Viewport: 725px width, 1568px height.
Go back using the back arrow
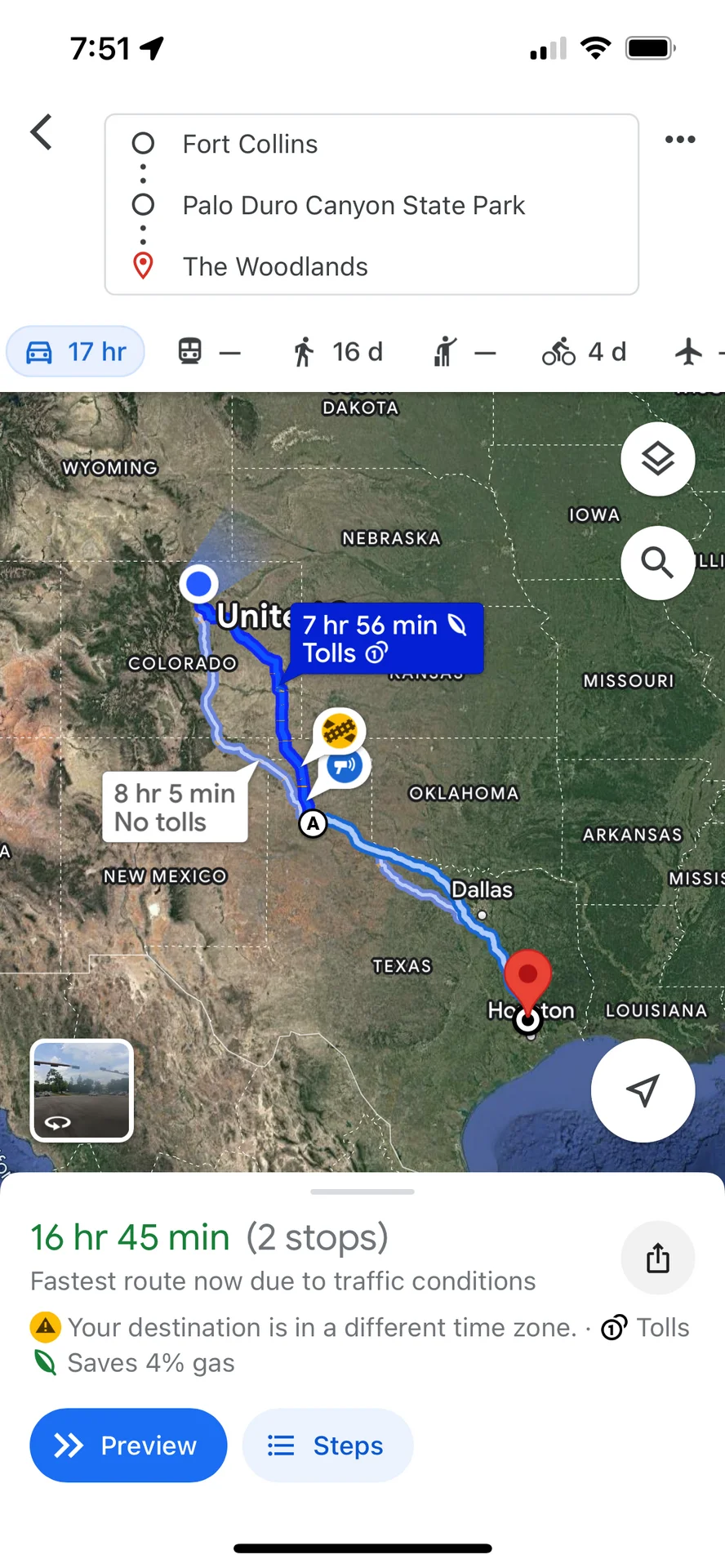click(x=41, y=132)
